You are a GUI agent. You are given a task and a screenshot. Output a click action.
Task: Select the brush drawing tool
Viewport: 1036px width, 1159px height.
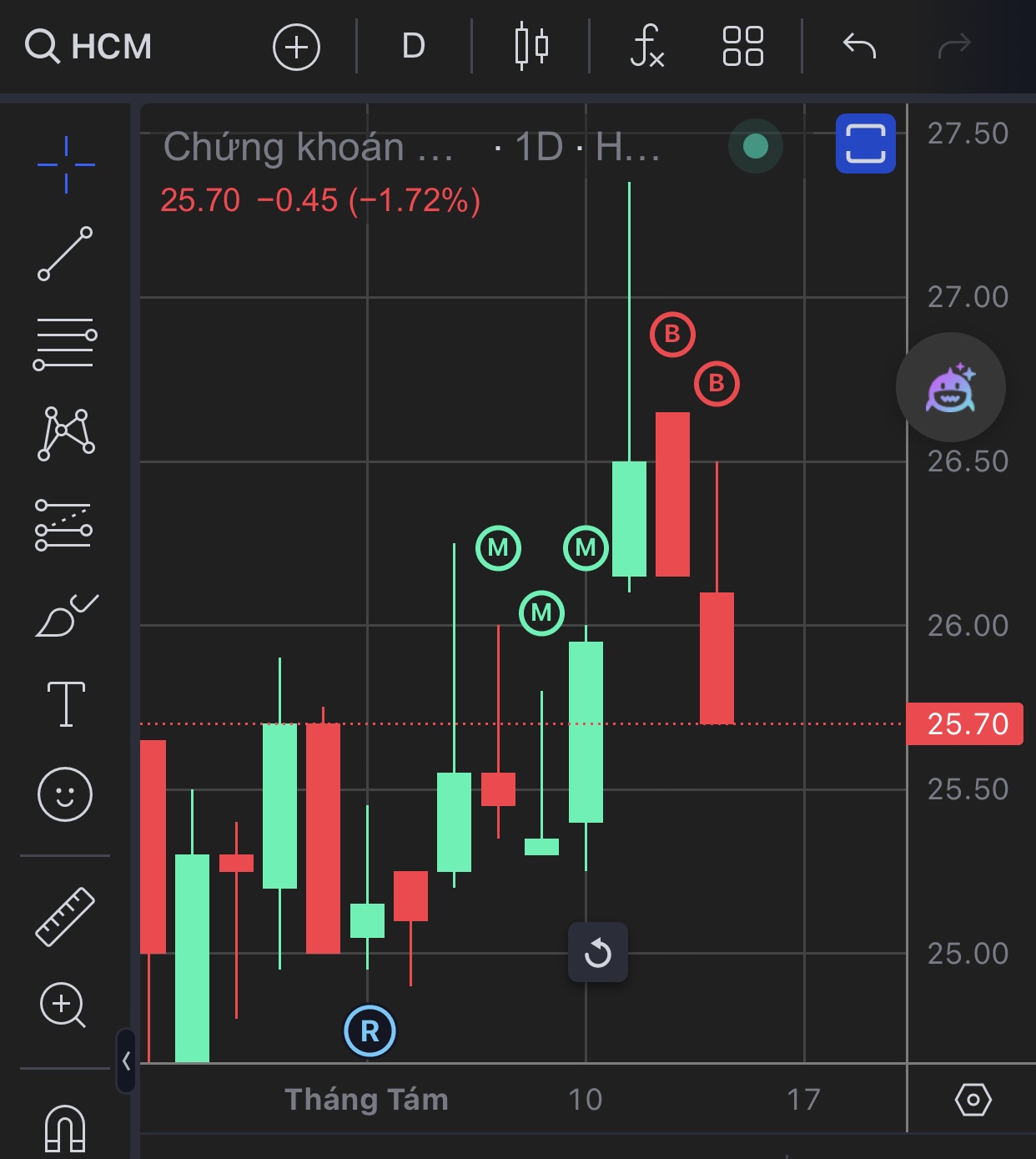point(67,616)
